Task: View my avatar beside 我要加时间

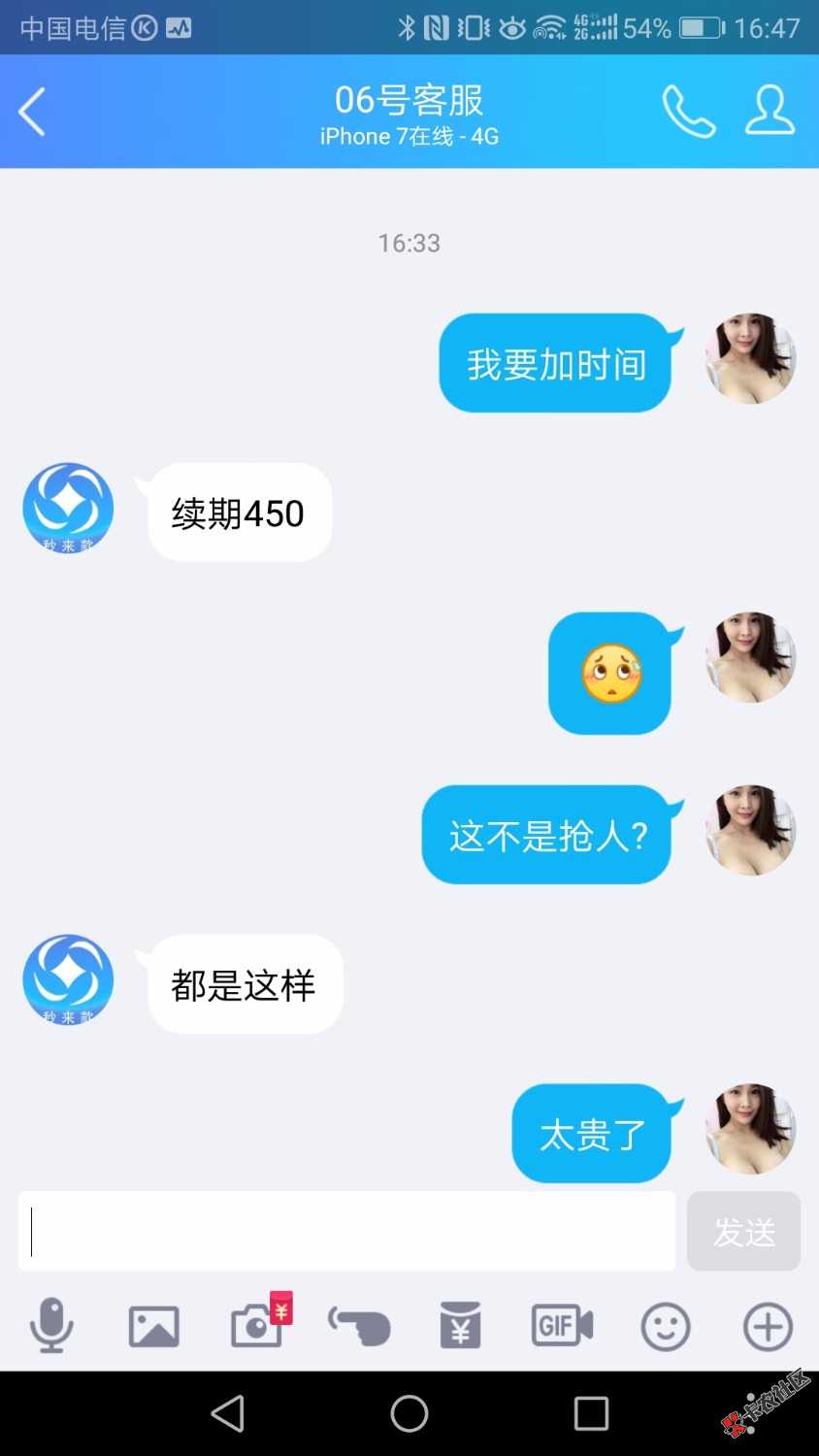Action: click(x=750, y=359)
